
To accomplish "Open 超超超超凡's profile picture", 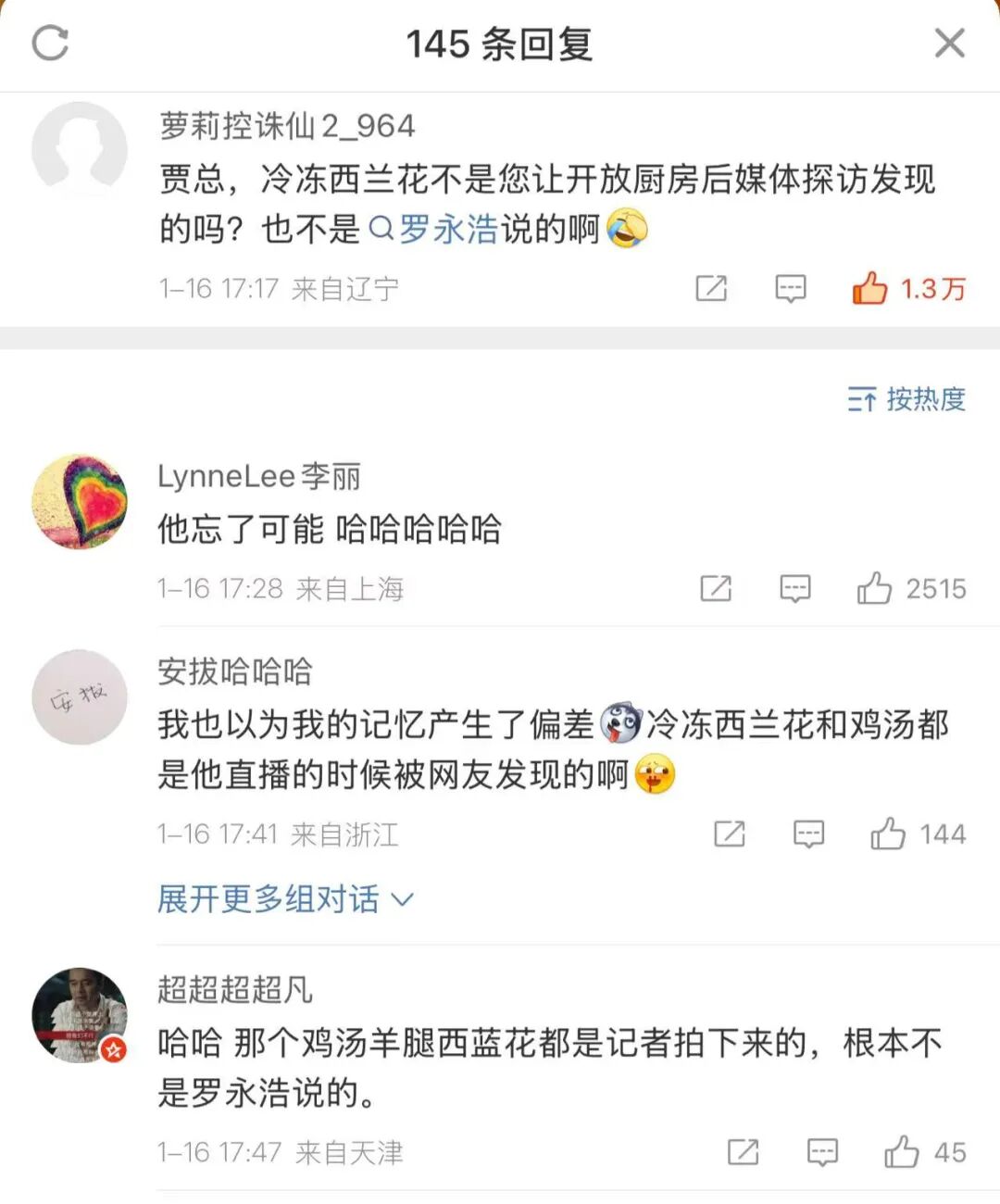I will [x=80, y=1015].
